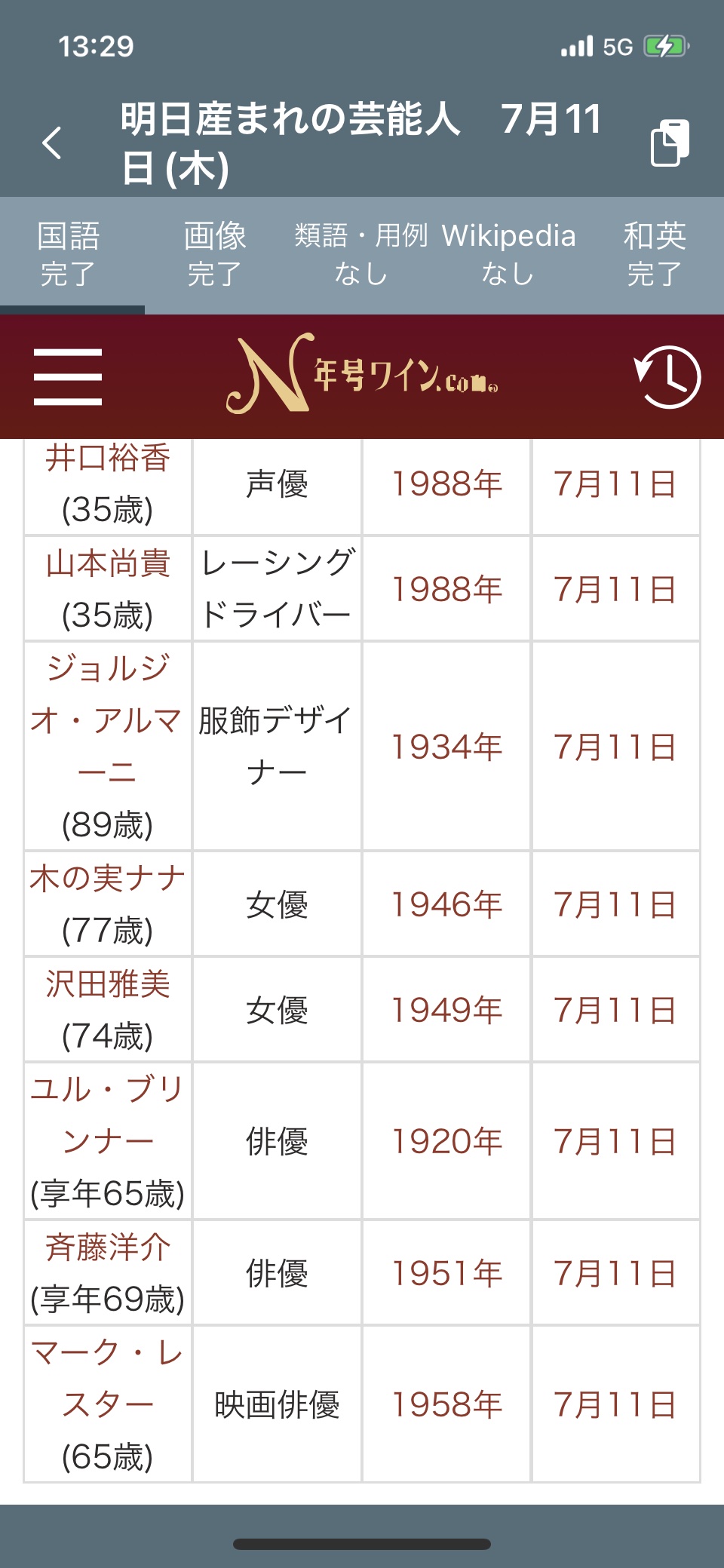Image resolution: width=724 pixels, height=1568 pixels.
Task: Open the history clock icon
Action: pos(667,376)
